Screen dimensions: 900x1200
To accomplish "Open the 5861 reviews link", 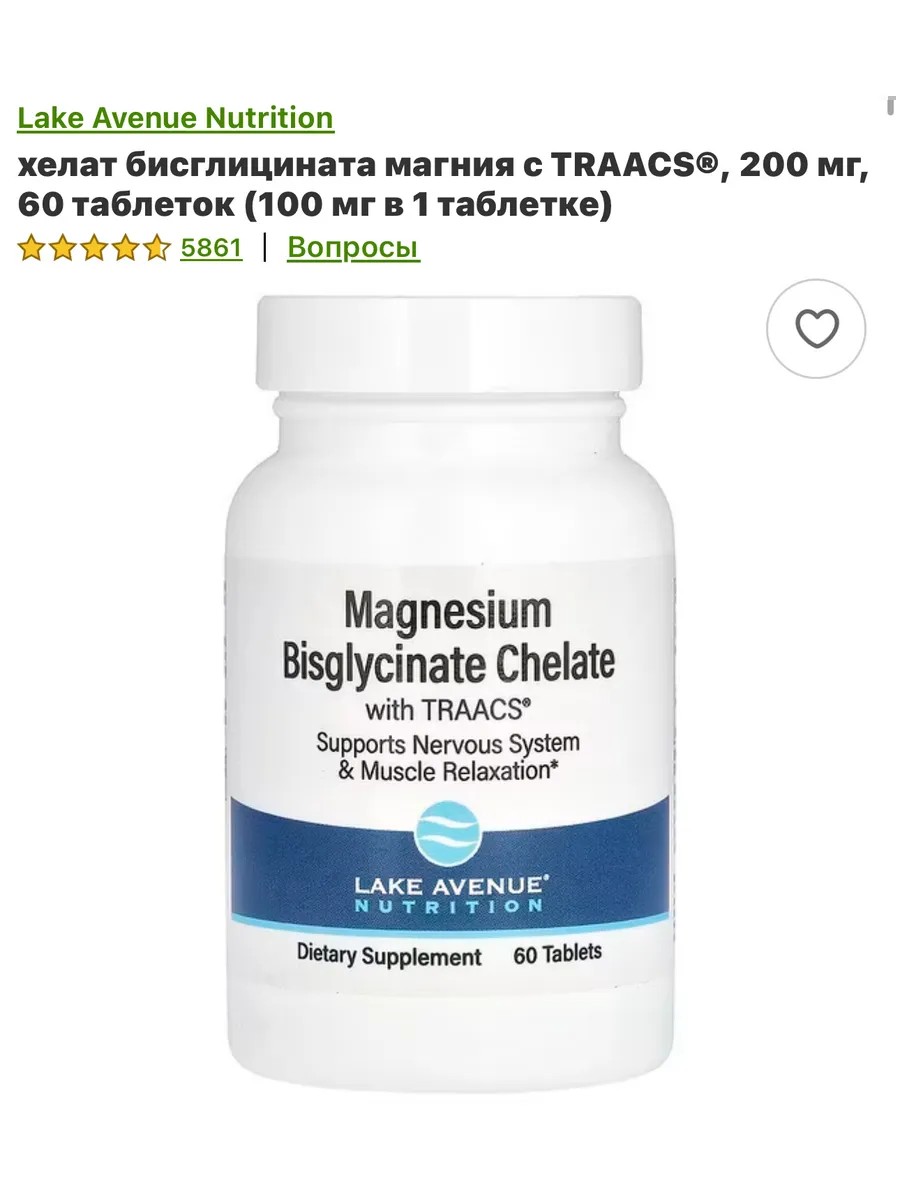I will point(211,247).
